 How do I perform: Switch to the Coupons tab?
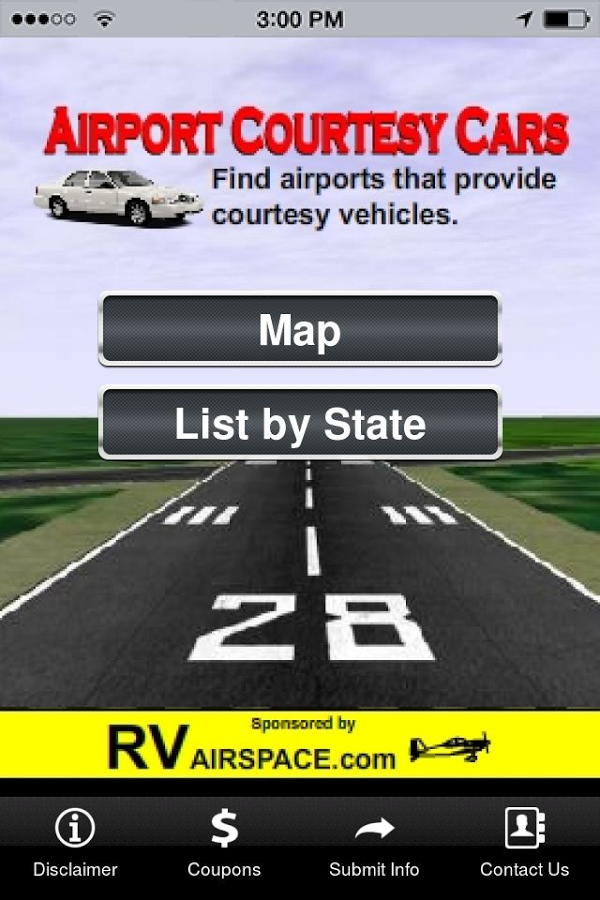coord(224,843)
